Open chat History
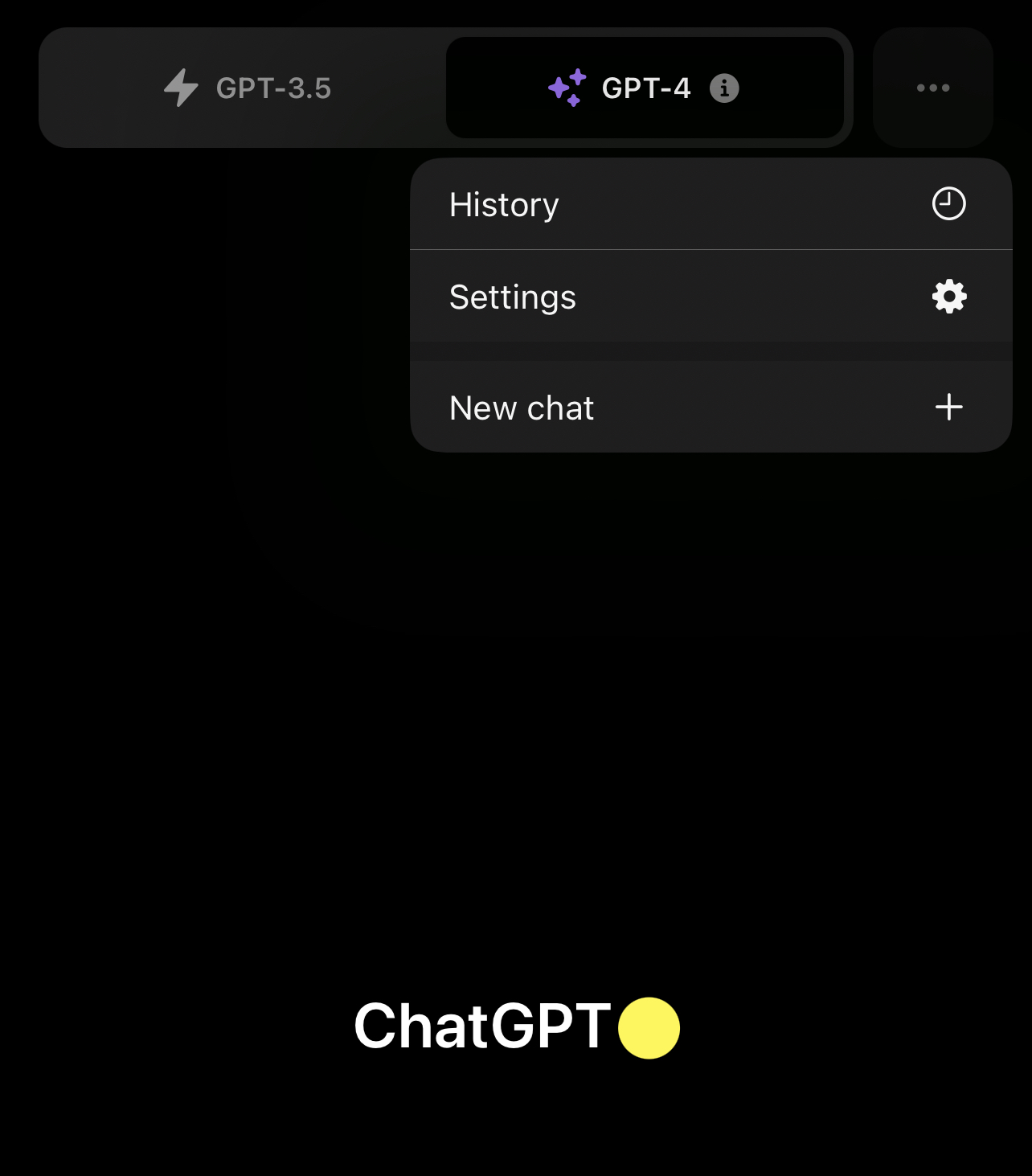The image size is (1032, 1176). pos(711,204)
